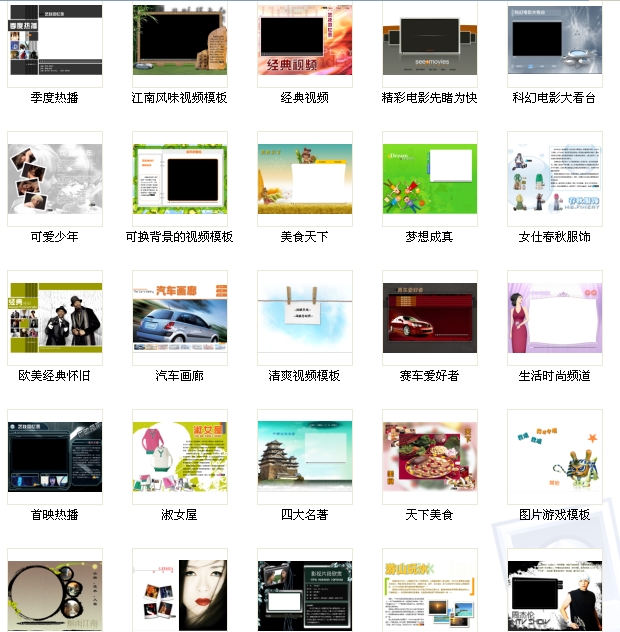Open the 欧美经典怀旧 template
620x632 pixels.
(x=55, y=318)
